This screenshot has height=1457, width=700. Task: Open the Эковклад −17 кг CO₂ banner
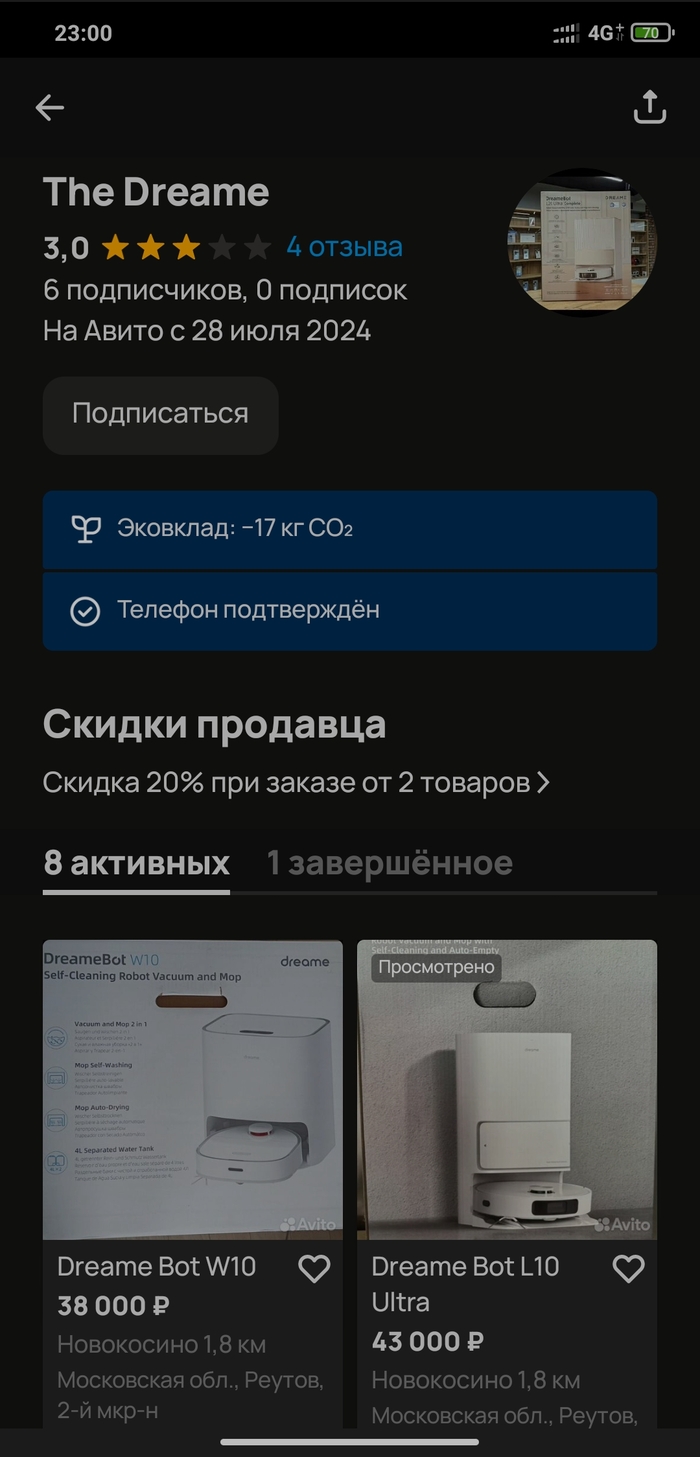[349, 529]
